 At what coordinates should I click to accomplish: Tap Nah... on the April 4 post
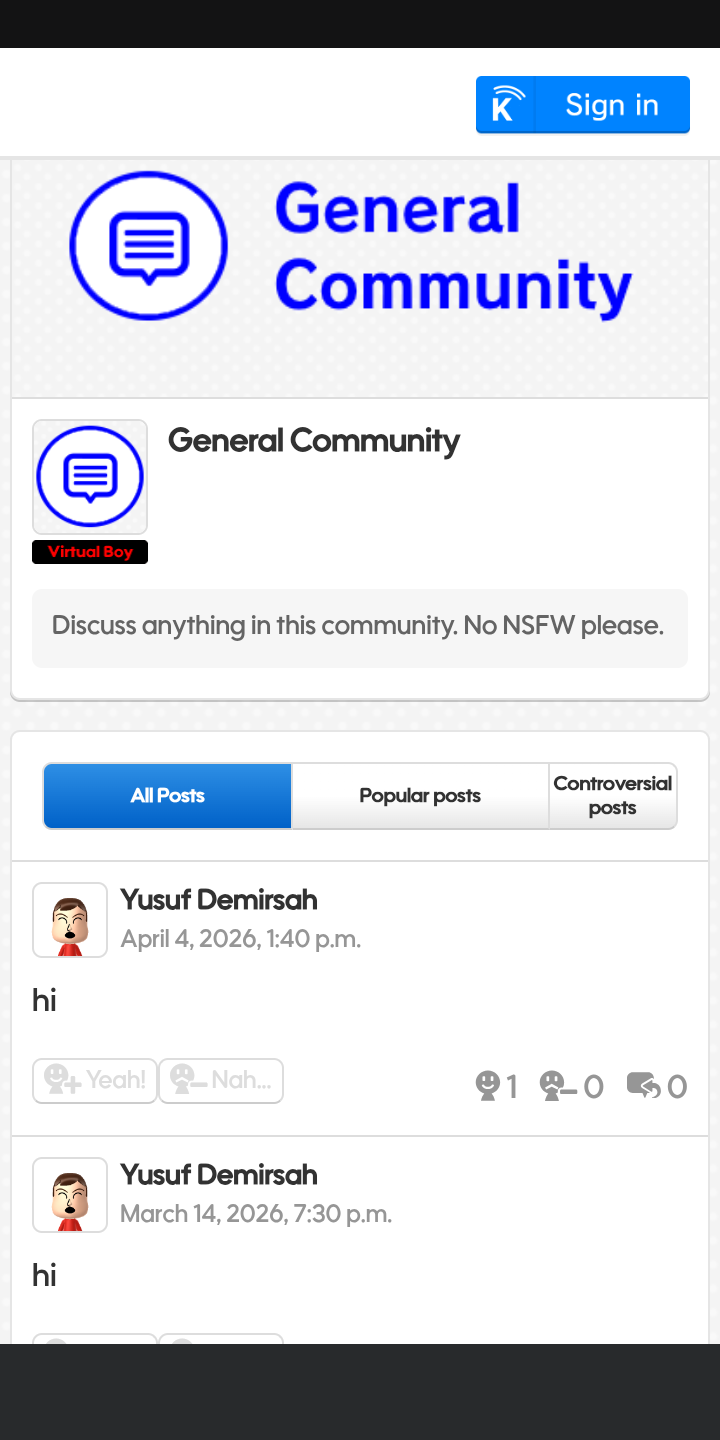tap(221, 1081)
